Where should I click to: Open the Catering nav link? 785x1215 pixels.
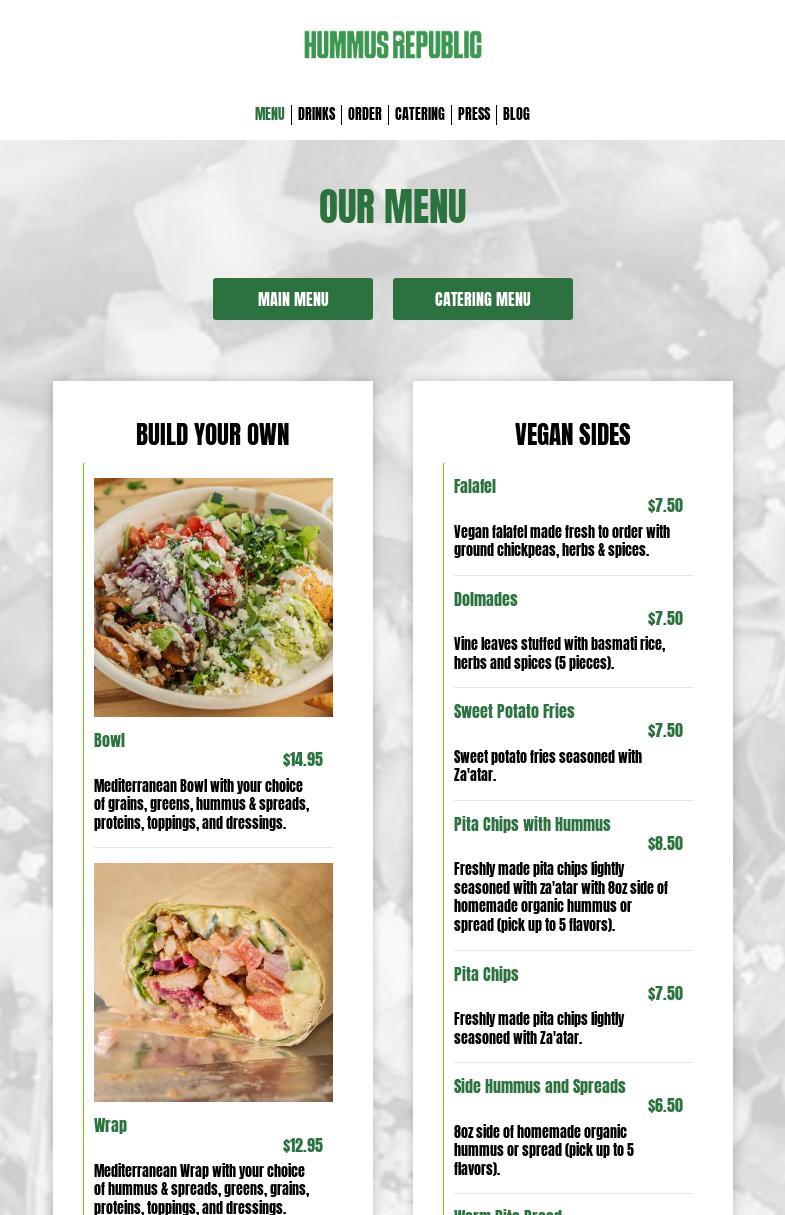pyautogui.click(x=419, y=114)
